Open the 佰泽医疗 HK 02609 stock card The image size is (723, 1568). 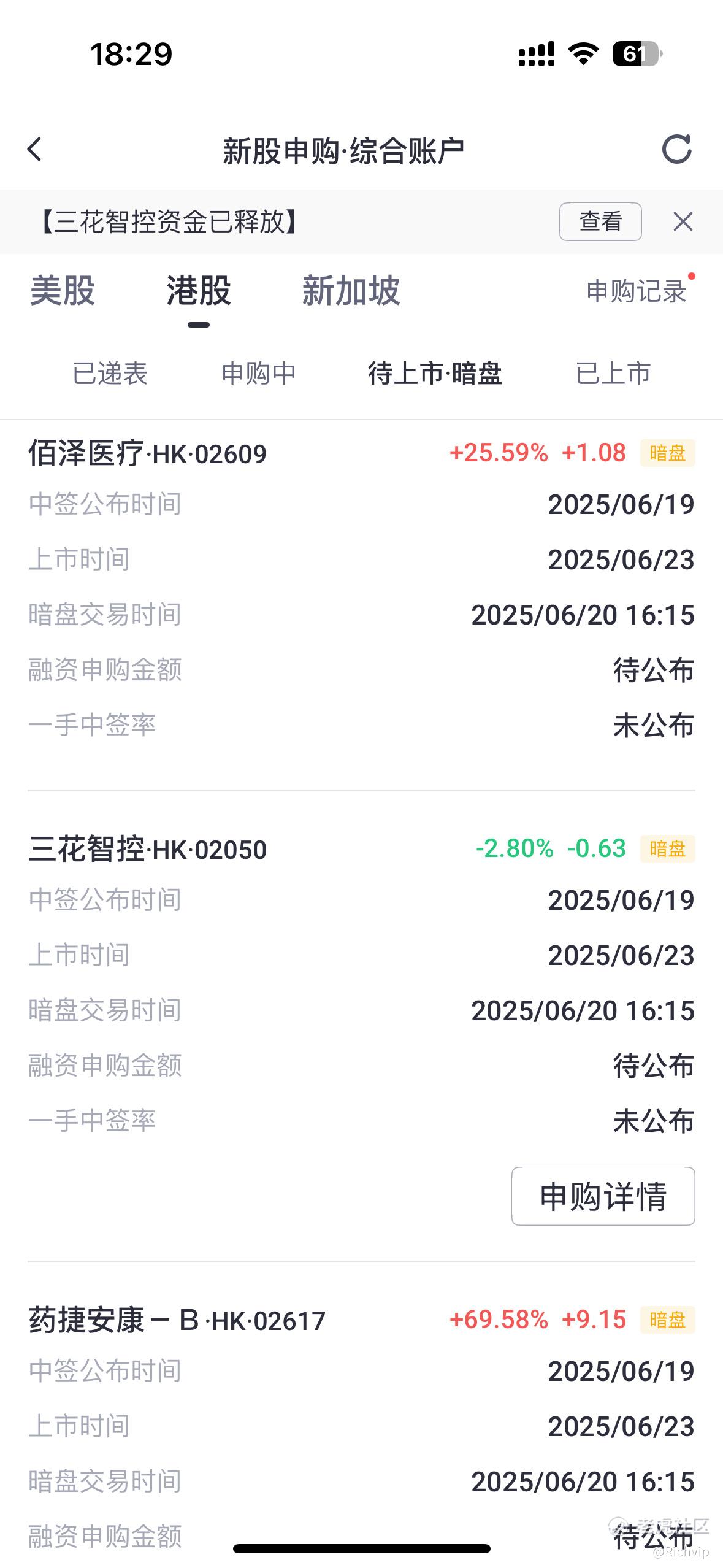(148, 455)
